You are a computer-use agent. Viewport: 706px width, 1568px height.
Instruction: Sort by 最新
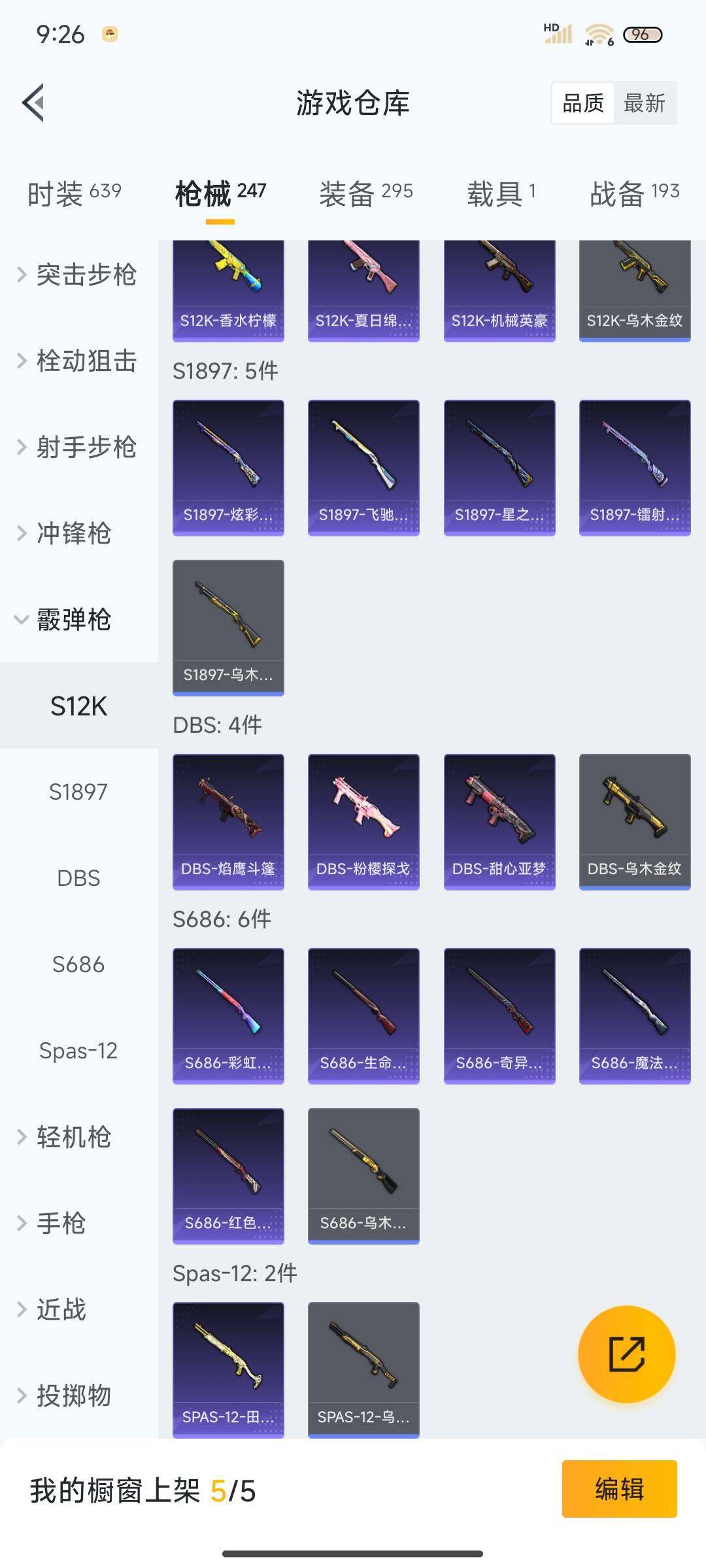pyautogui.click(x=644, y=103)
